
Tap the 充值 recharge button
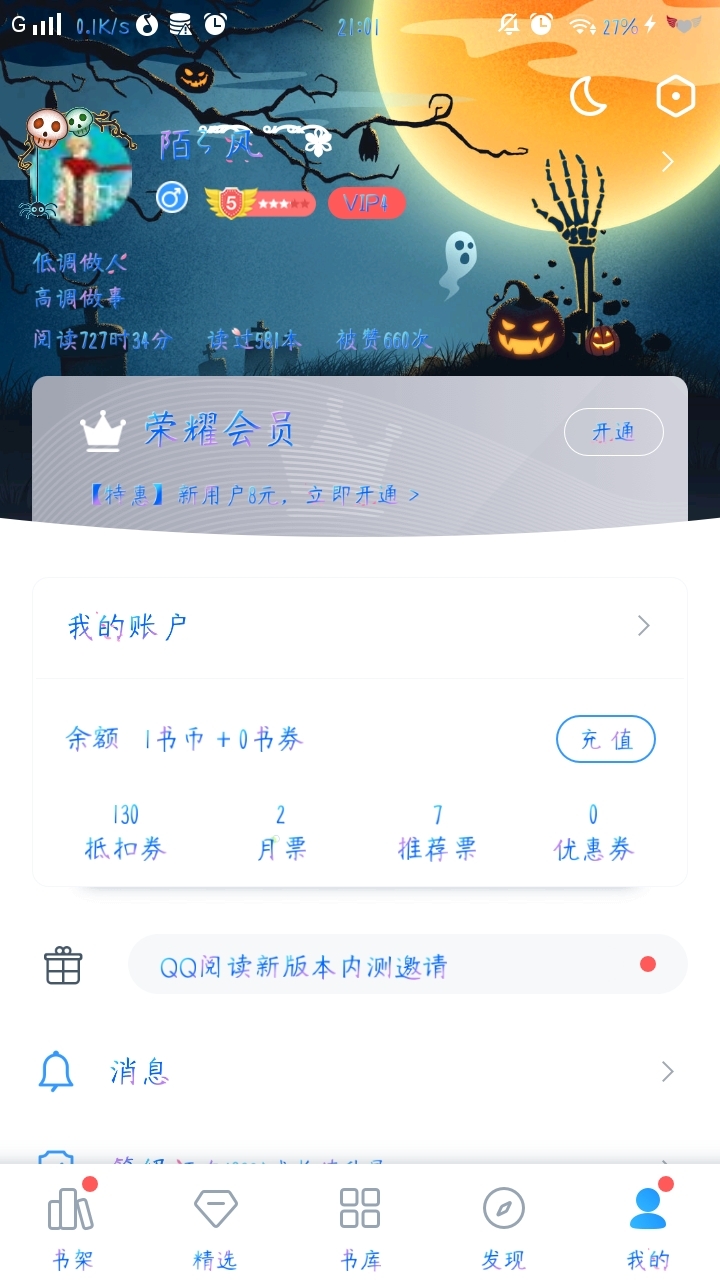coord(605,739)
